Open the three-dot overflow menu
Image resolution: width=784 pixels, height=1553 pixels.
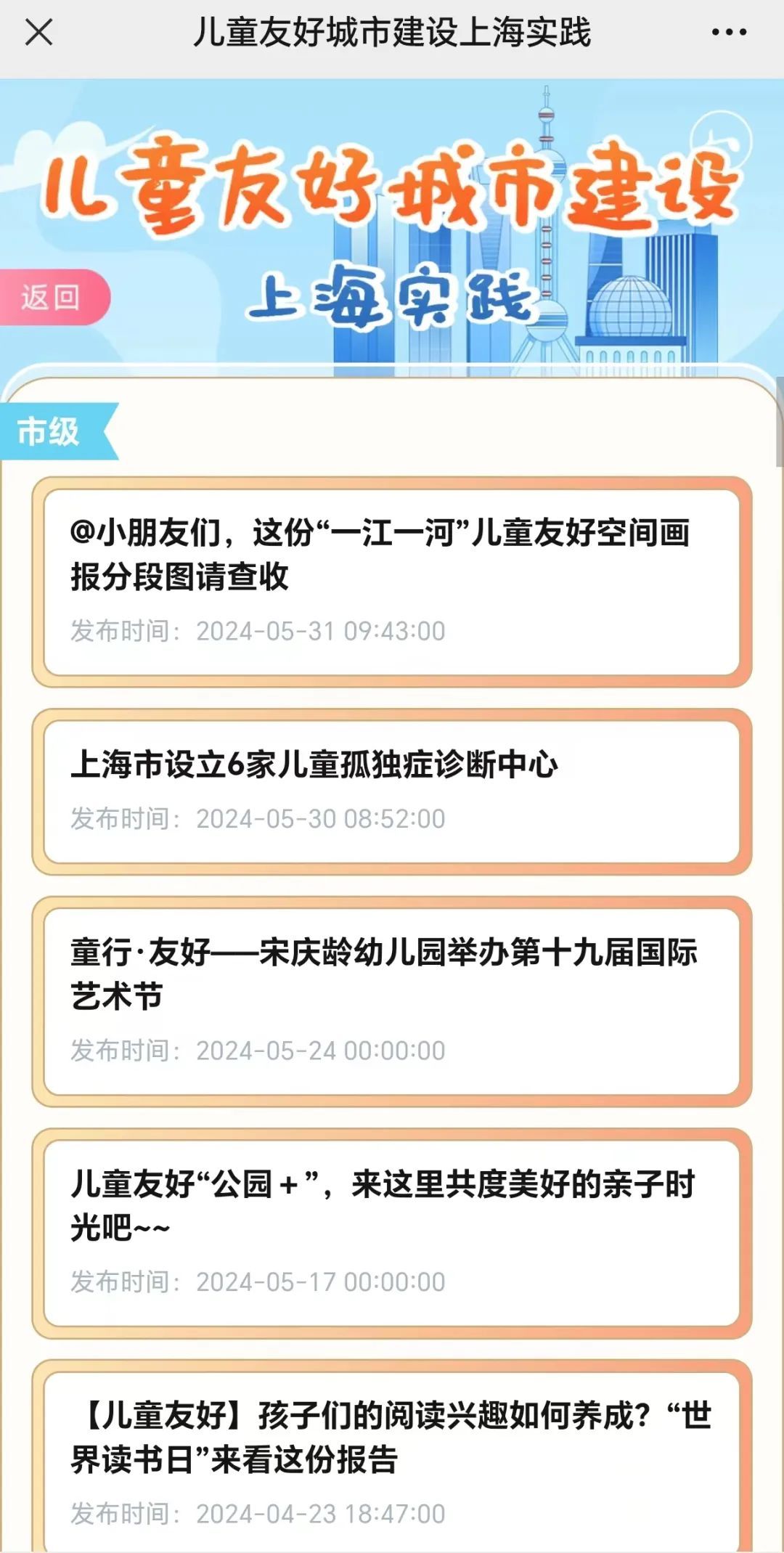pyautogui.click(x=729, y=33)
